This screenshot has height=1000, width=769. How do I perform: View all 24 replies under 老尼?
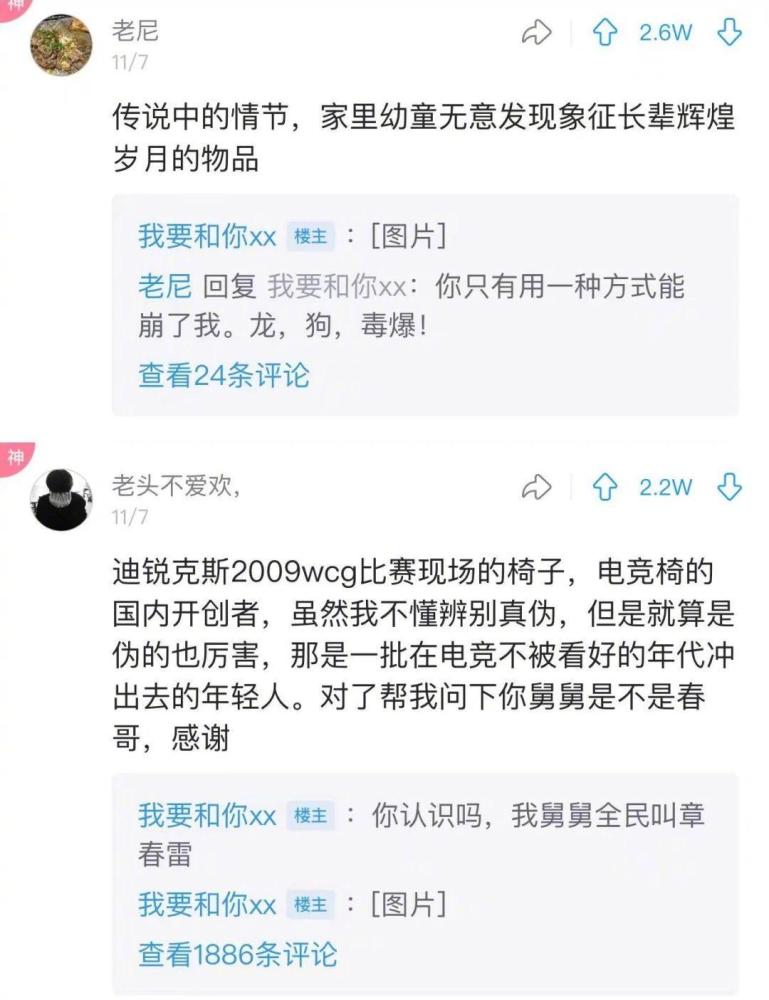click(x=224, y=375)
